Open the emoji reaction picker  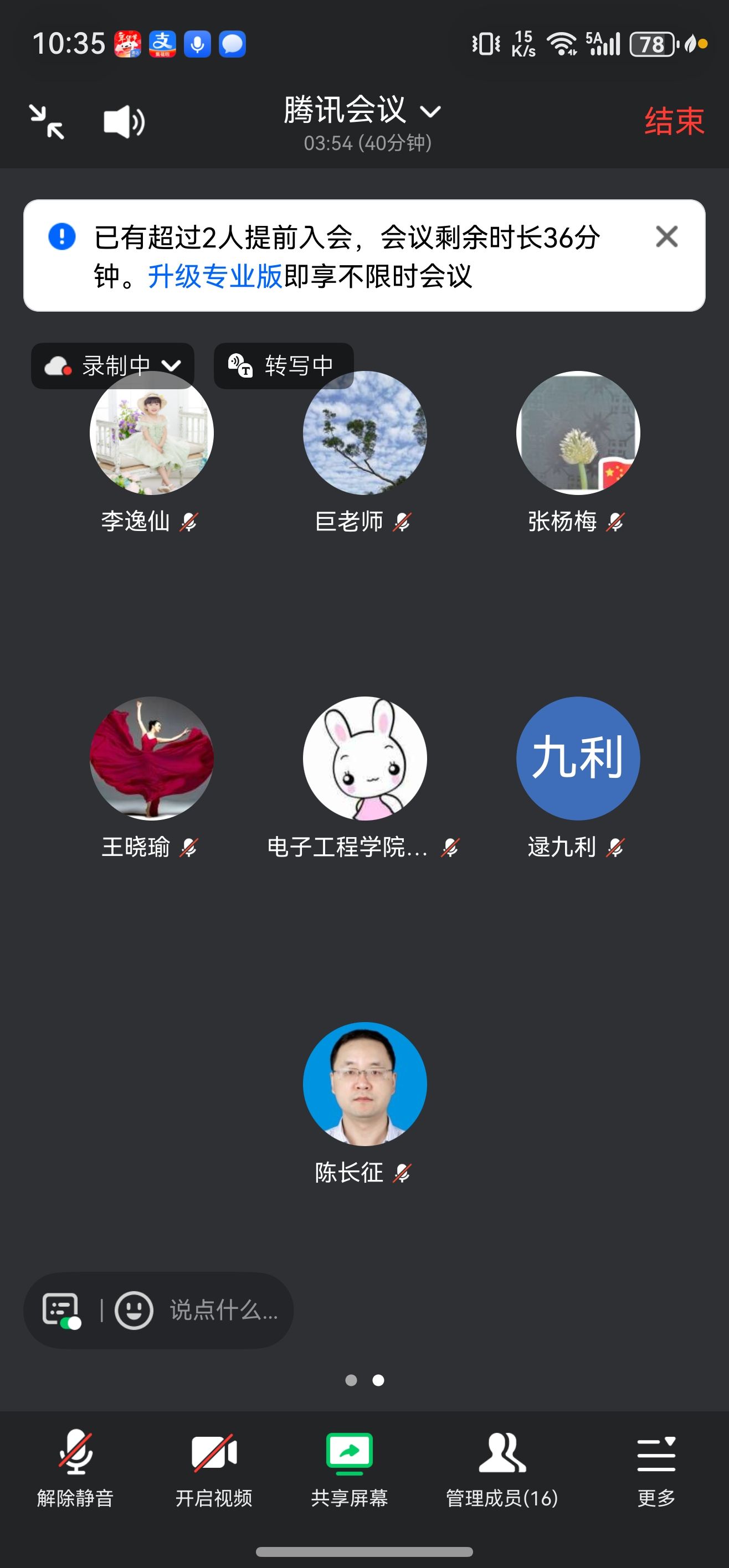[x=134, y=1310]
